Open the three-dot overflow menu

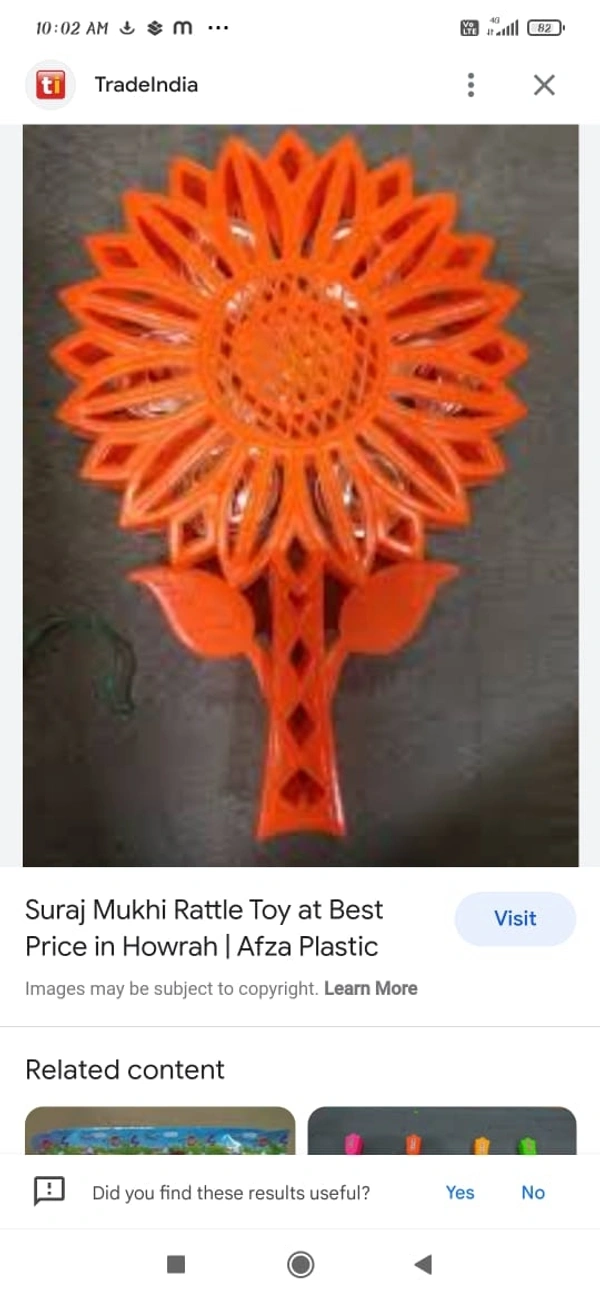click(x=470, y=85)
